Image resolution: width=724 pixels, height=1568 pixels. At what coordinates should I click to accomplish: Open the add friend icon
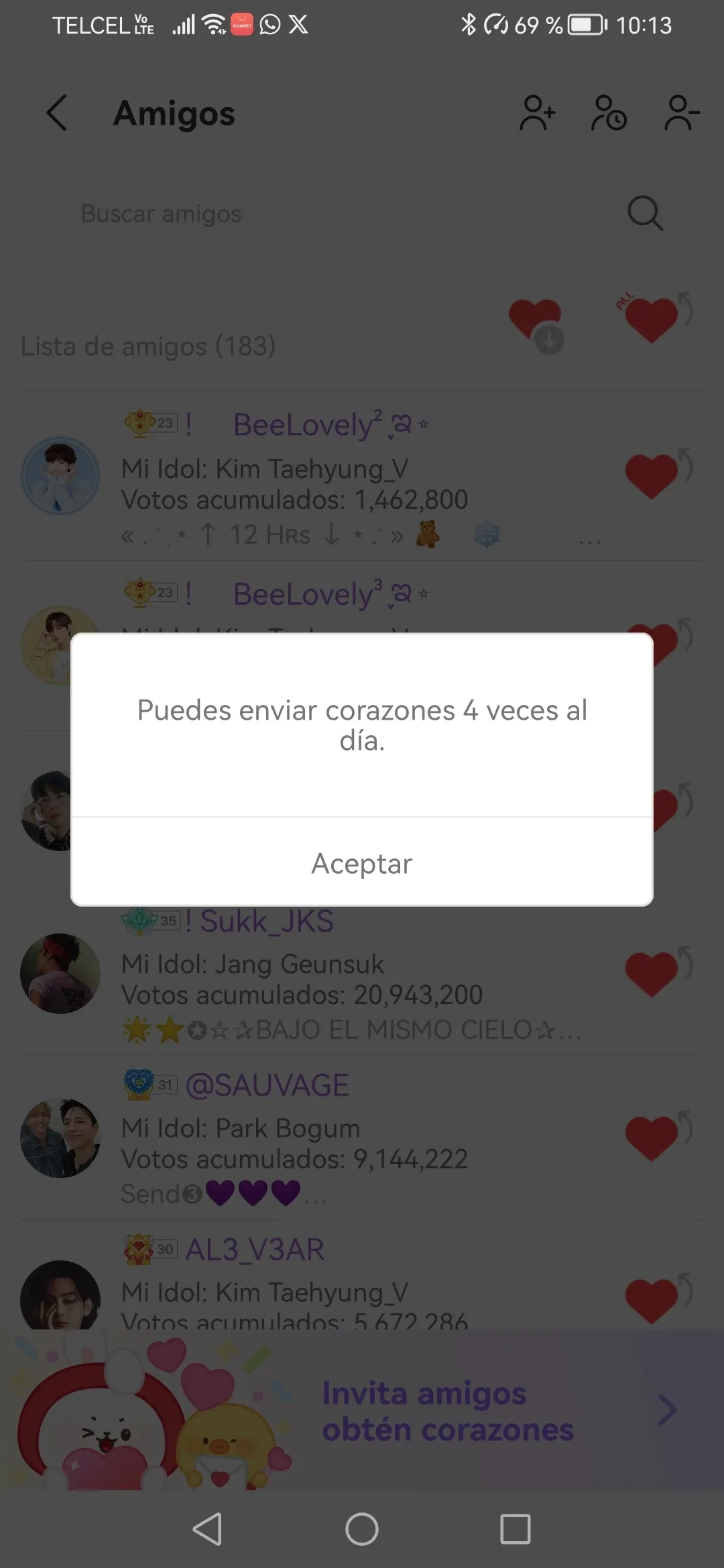click(x=537, y=113)
